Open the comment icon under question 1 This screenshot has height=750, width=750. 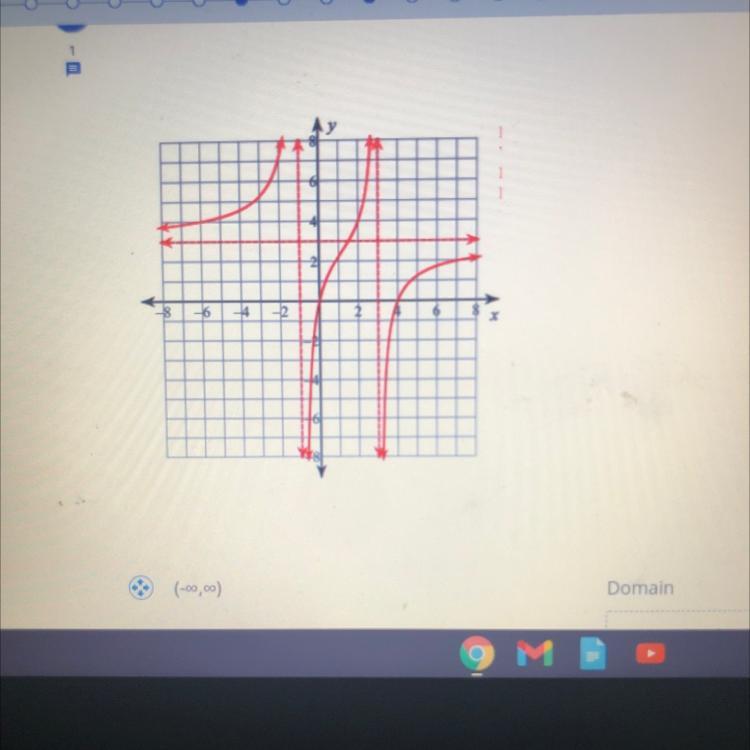(x=72, y=69)
